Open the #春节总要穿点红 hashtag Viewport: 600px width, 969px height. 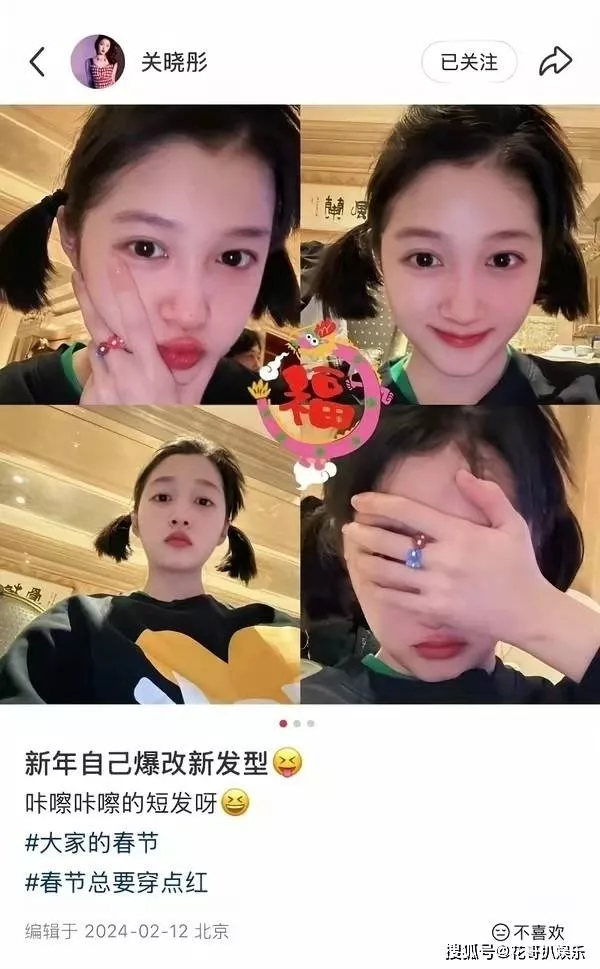(116, 882)
